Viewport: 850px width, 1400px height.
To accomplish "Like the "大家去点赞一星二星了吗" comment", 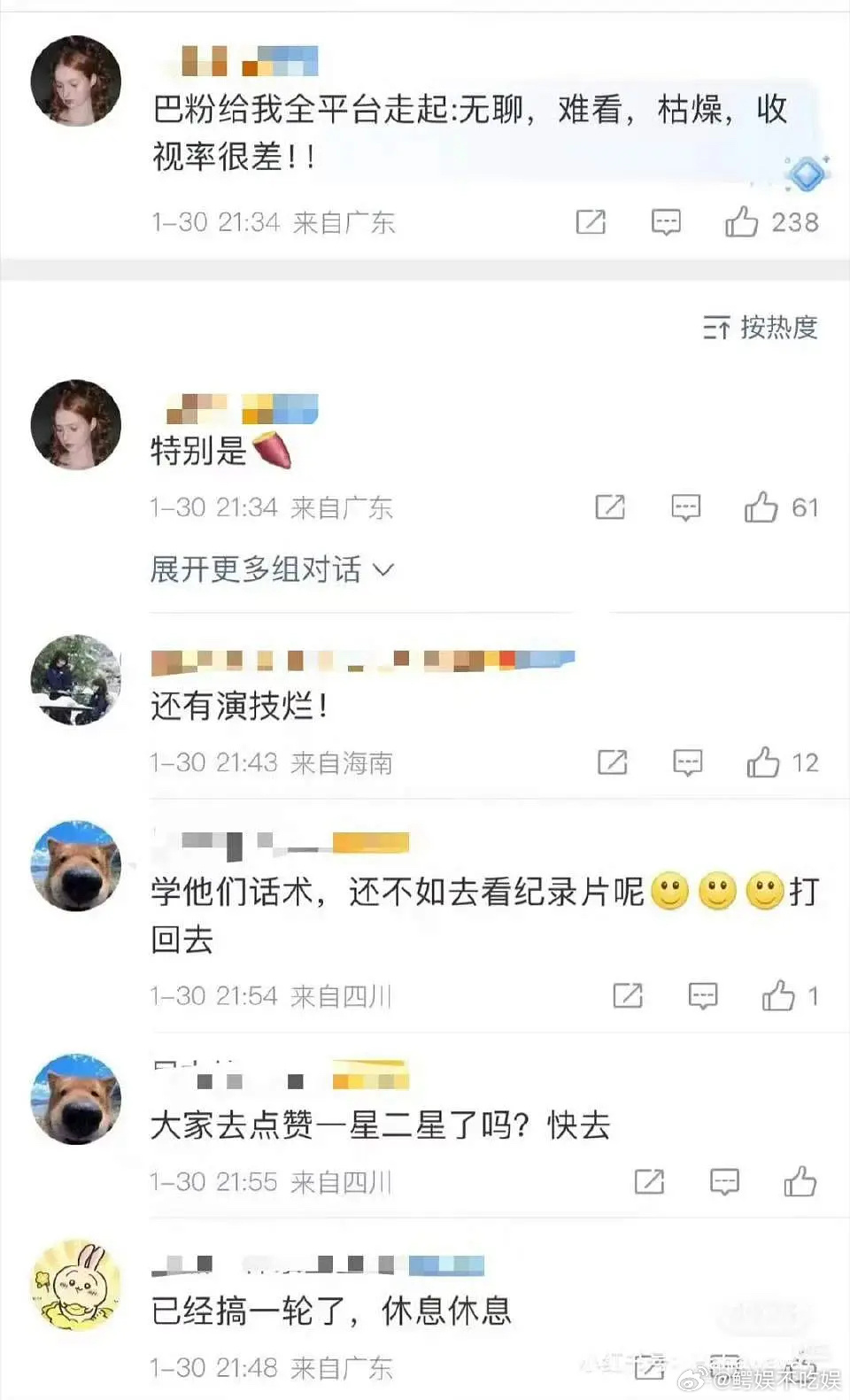I will click(800, 1181).
